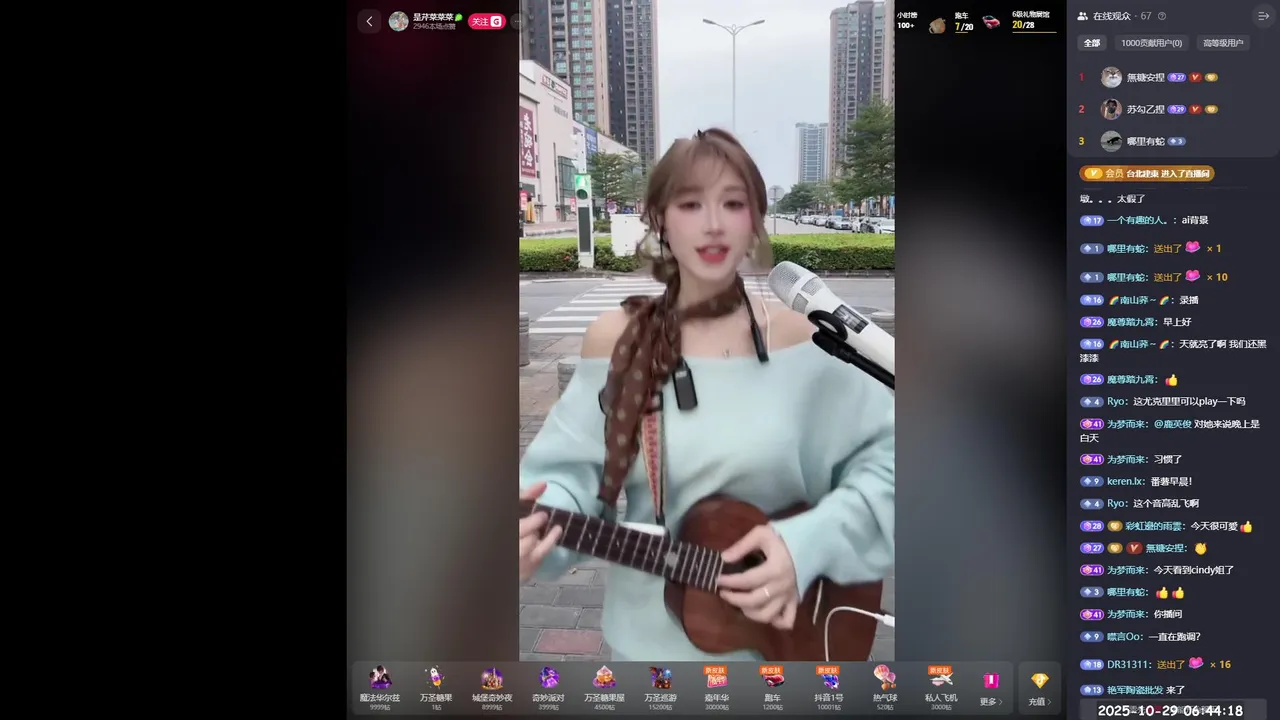Open the 小时榜 hourly ranking
Image resolution: width=1280 pixels, height=720 pixels.
coord(906,20)
